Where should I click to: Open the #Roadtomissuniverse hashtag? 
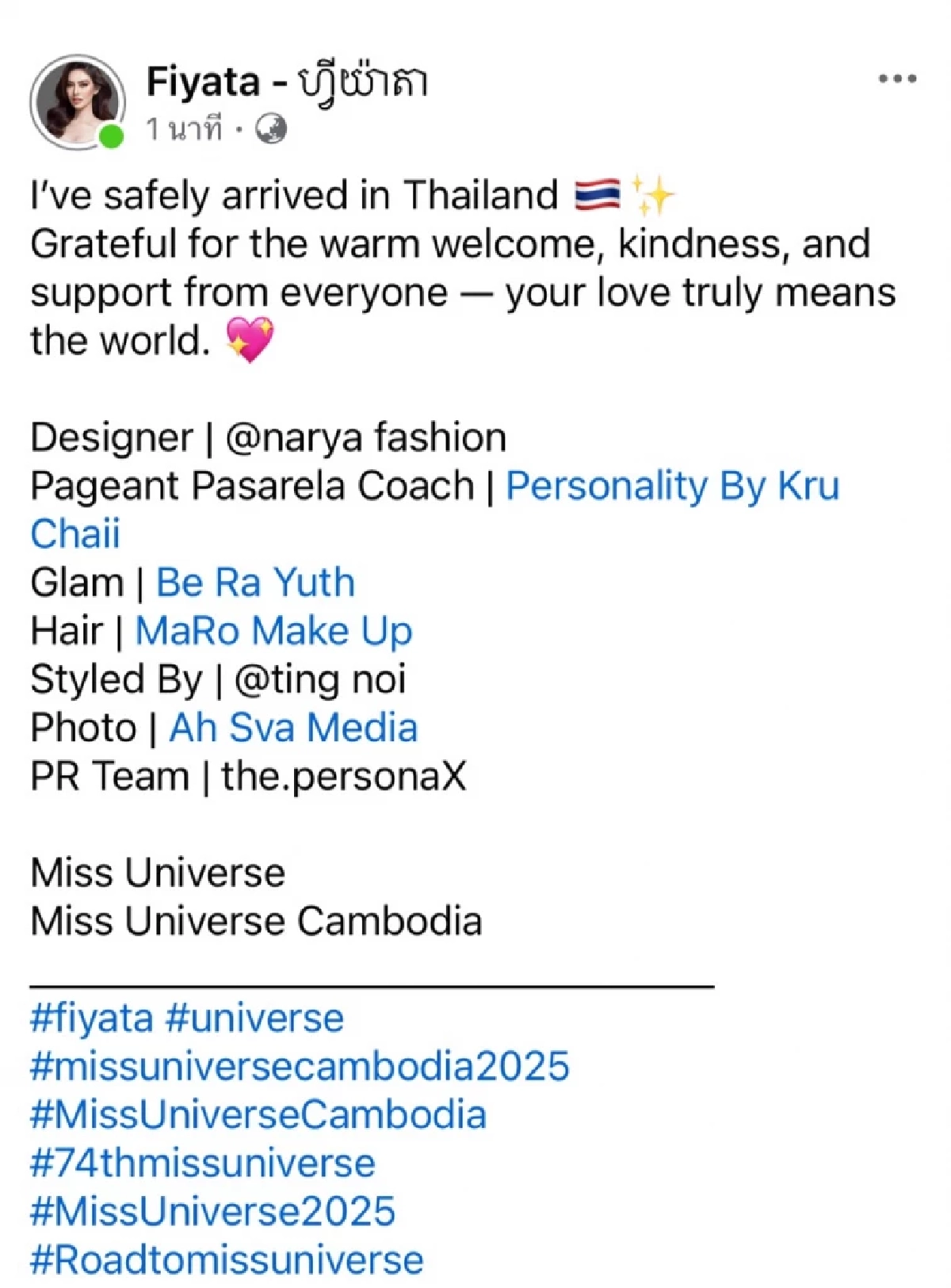(227, 1259)
